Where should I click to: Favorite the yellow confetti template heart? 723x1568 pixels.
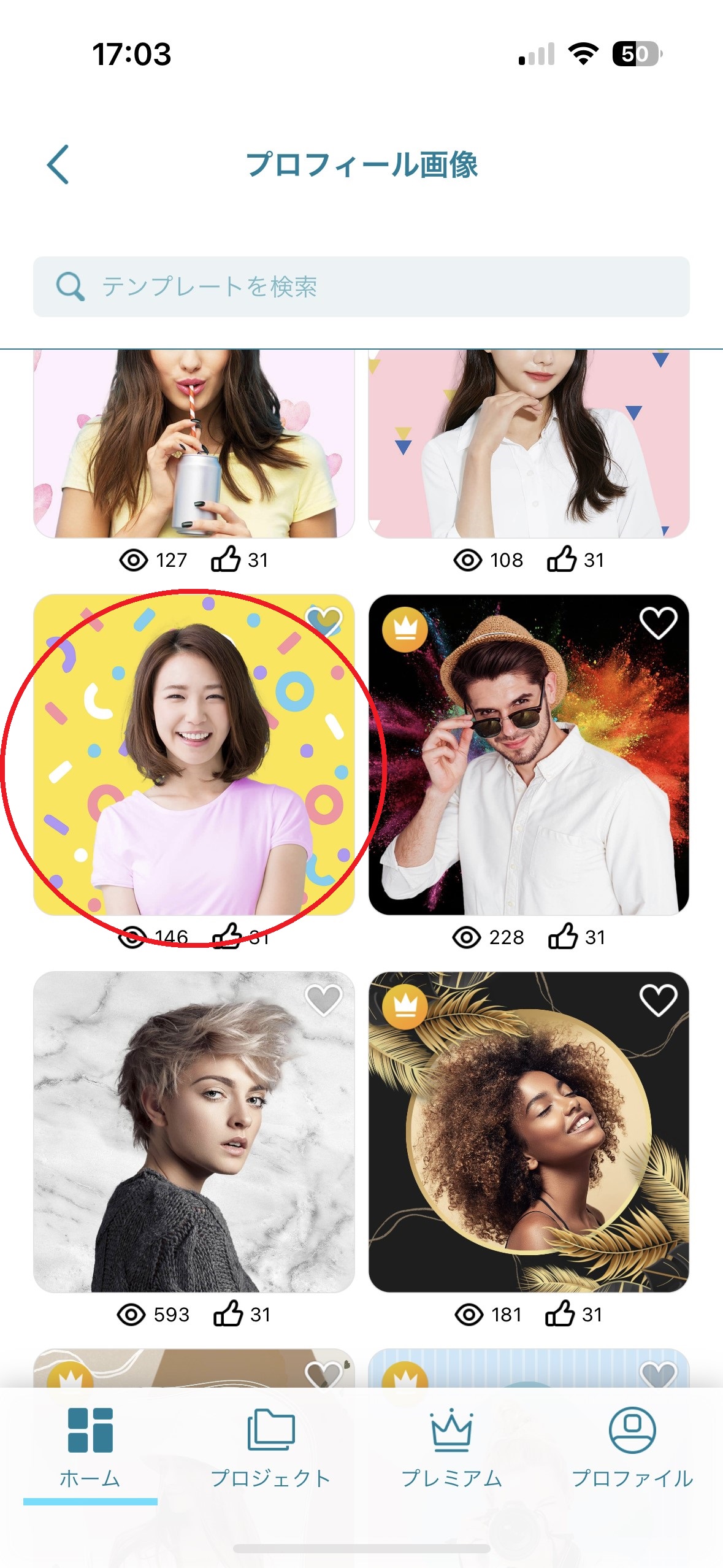(324, 622)
